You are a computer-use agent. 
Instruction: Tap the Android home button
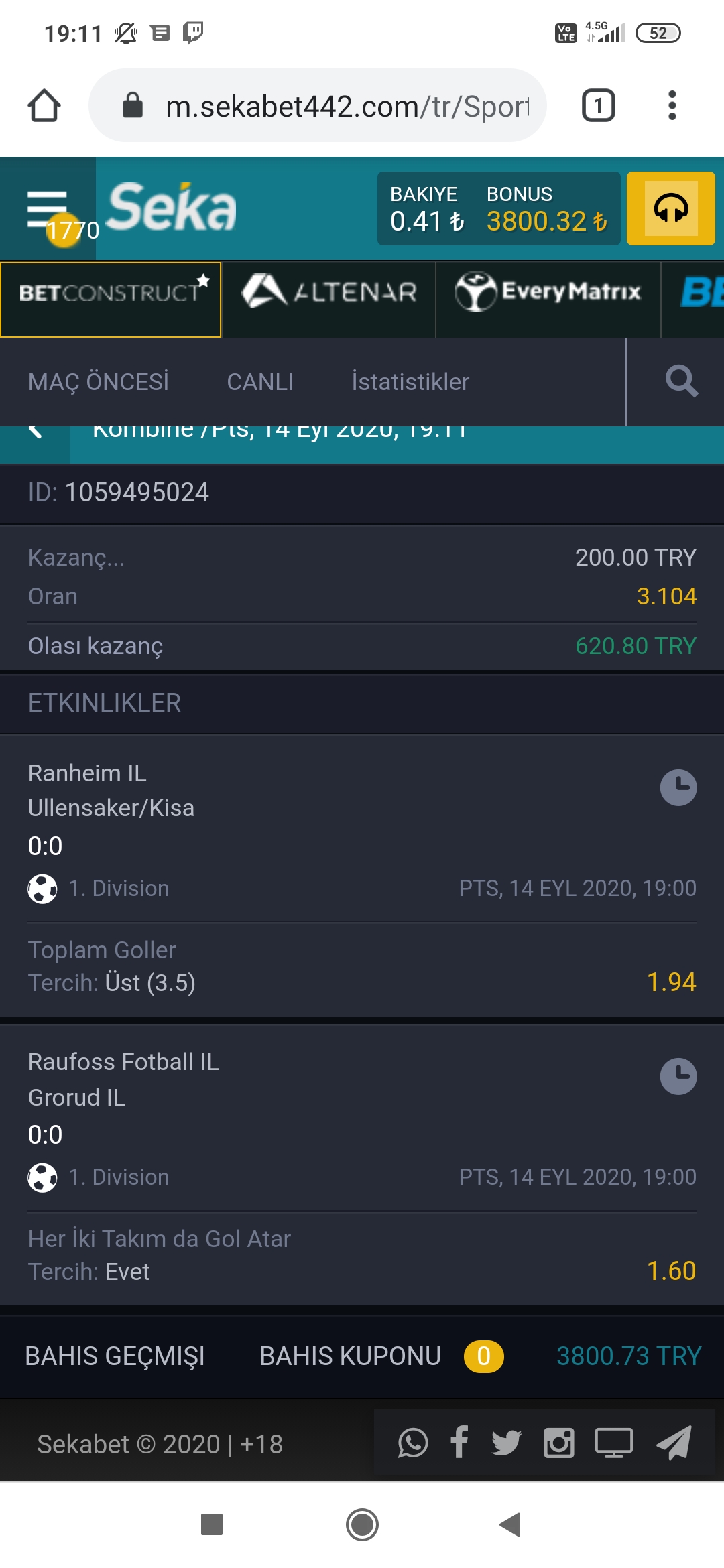pos(362,1525)
